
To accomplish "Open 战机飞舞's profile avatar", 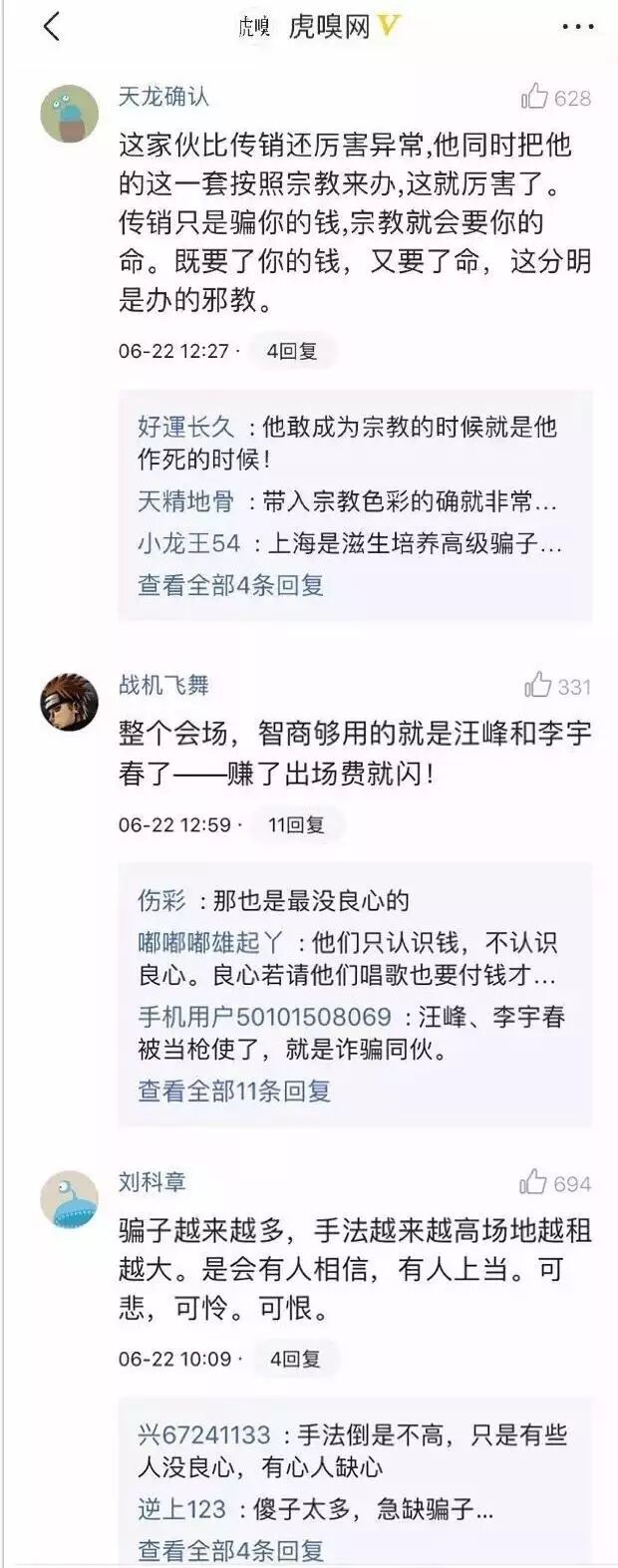I will pos(69,702).
